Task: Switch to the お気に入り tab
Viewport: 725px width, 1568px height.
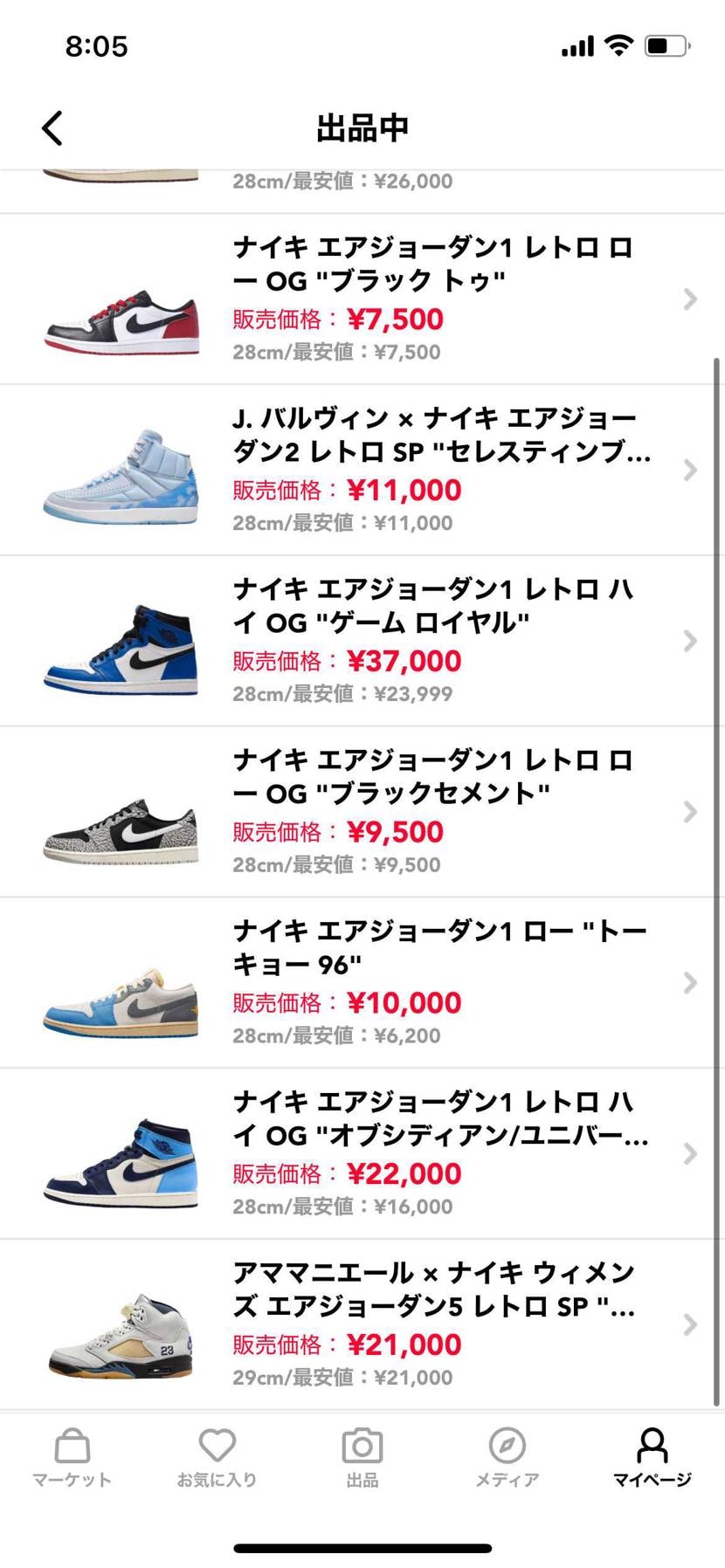Action: 217,1457
